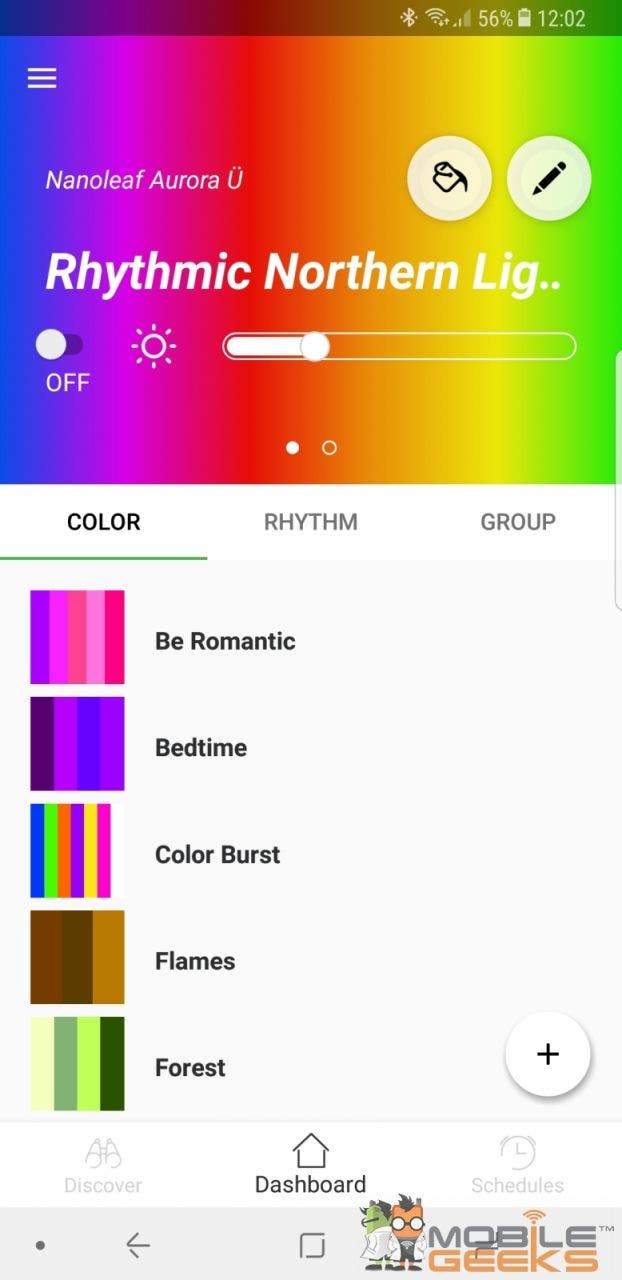The width and height of the screenshot is (622, 1280).
Task: Tap the system back button
Action: pos(138,1245)
